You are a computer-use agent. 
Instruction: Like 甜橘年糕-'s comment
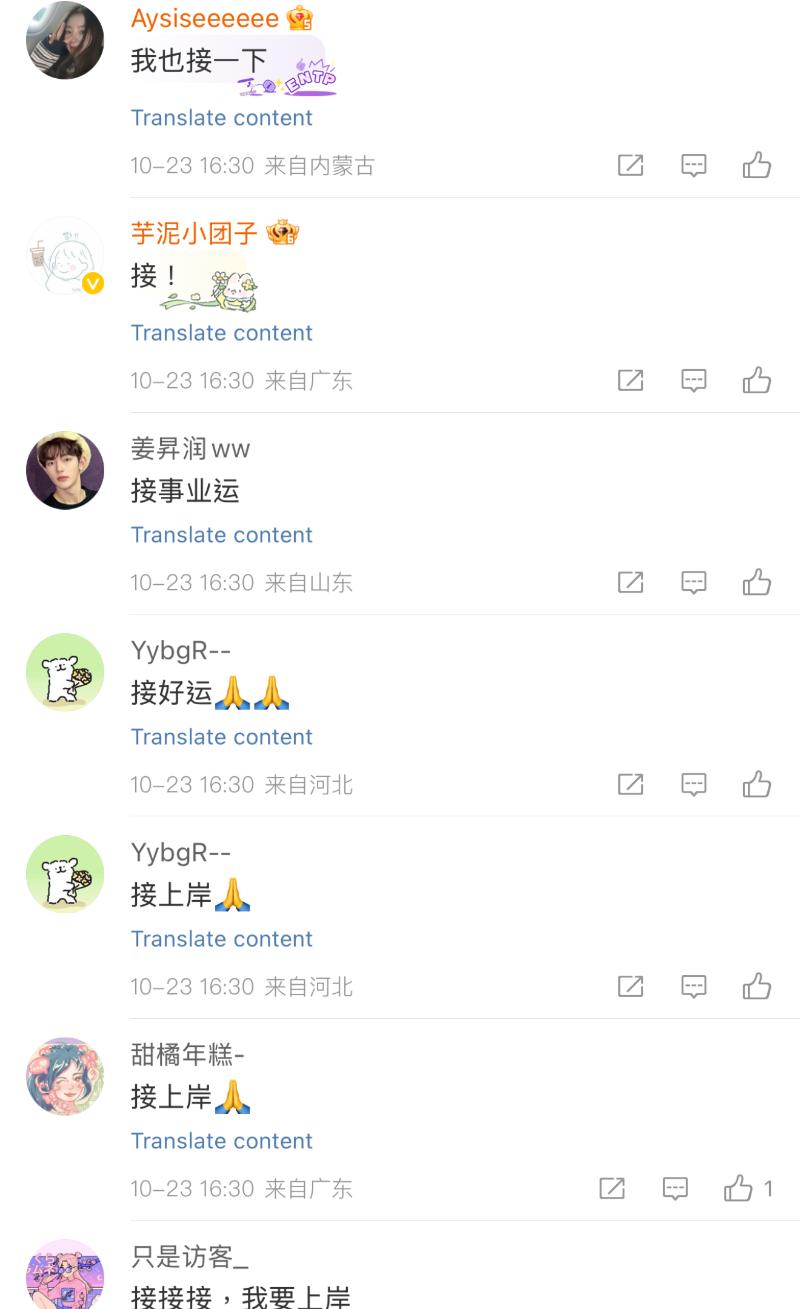click(x=739, y=1188)
